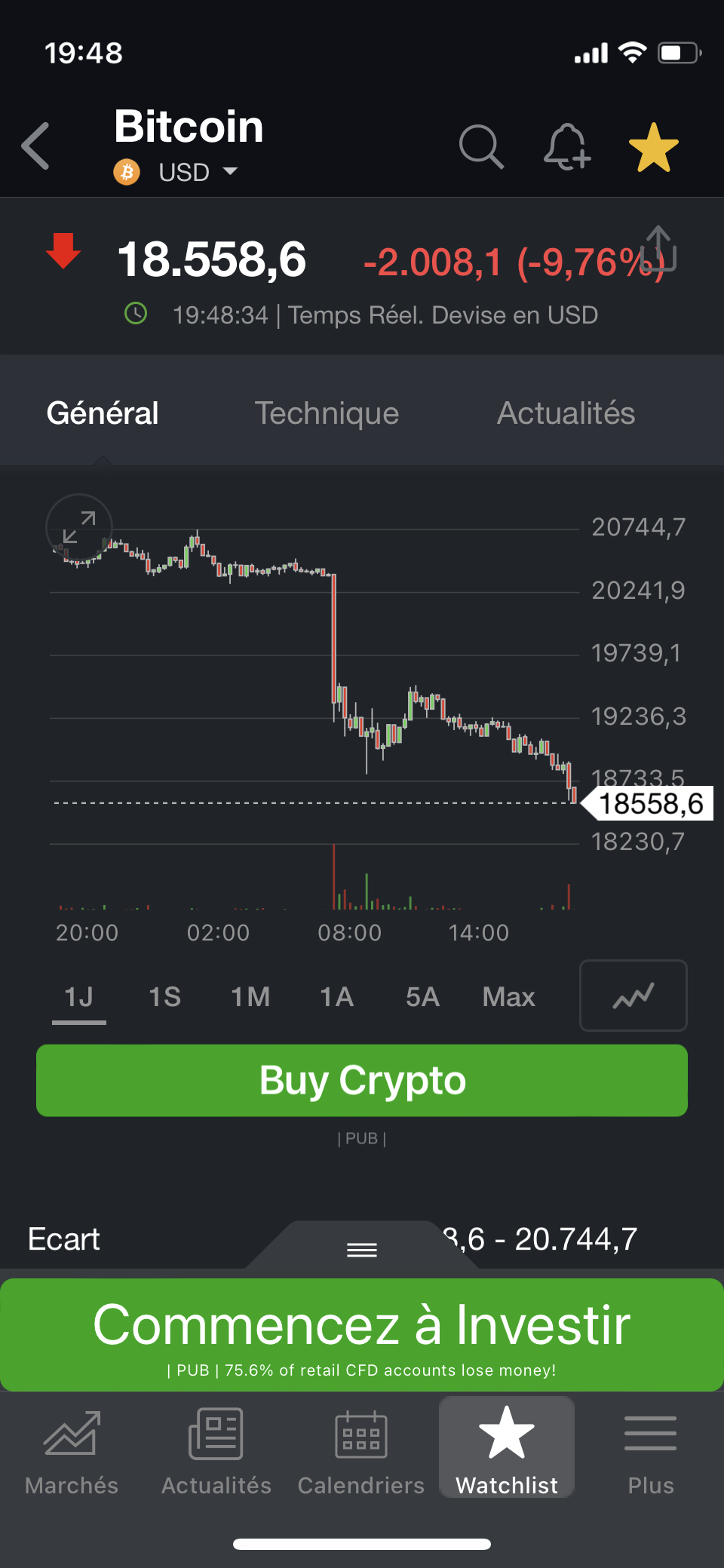Switch chart range to Max
The height and width of the screenshot is (1568, 724).
(509, 996)
